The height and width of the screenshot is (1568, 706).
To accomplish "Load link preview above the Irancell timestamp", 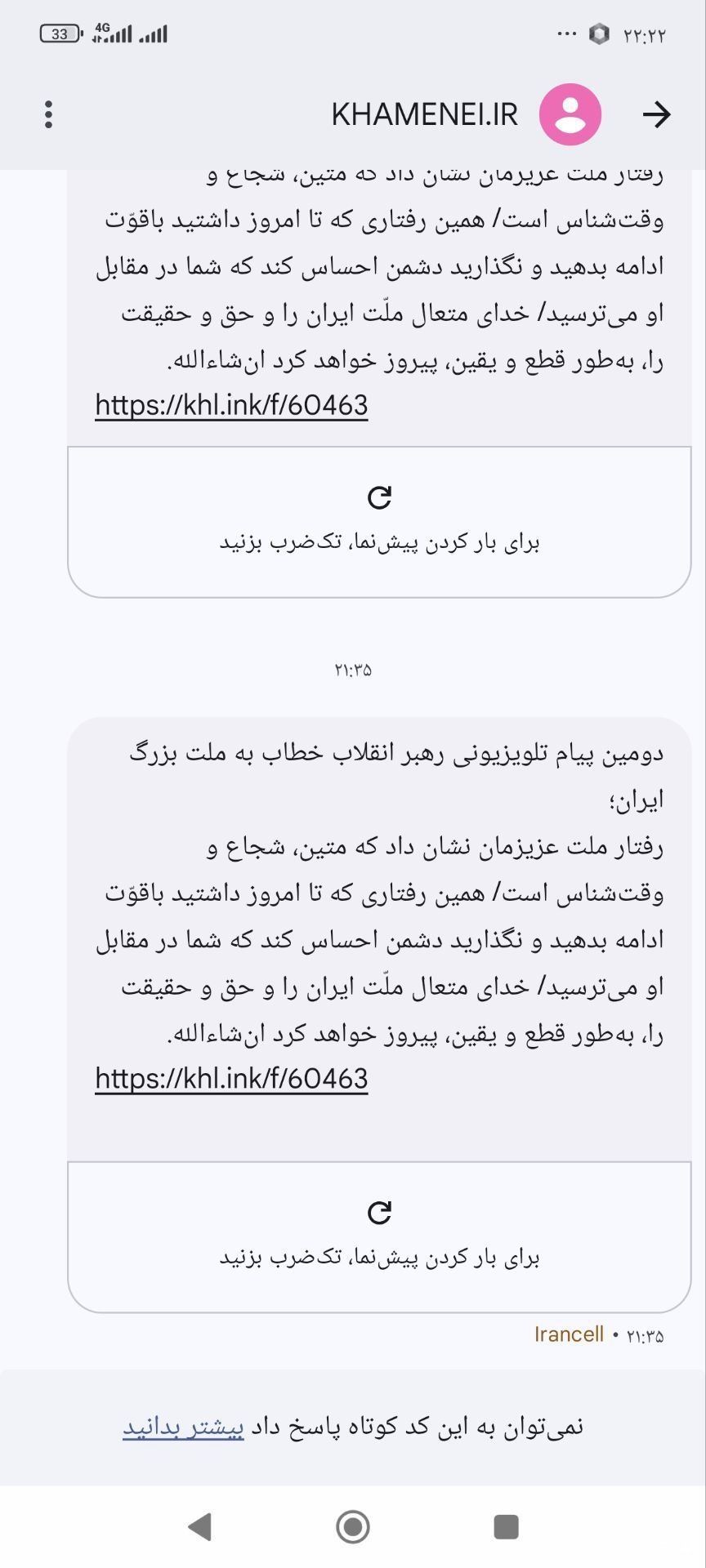I will click(x=379, y=1237).
